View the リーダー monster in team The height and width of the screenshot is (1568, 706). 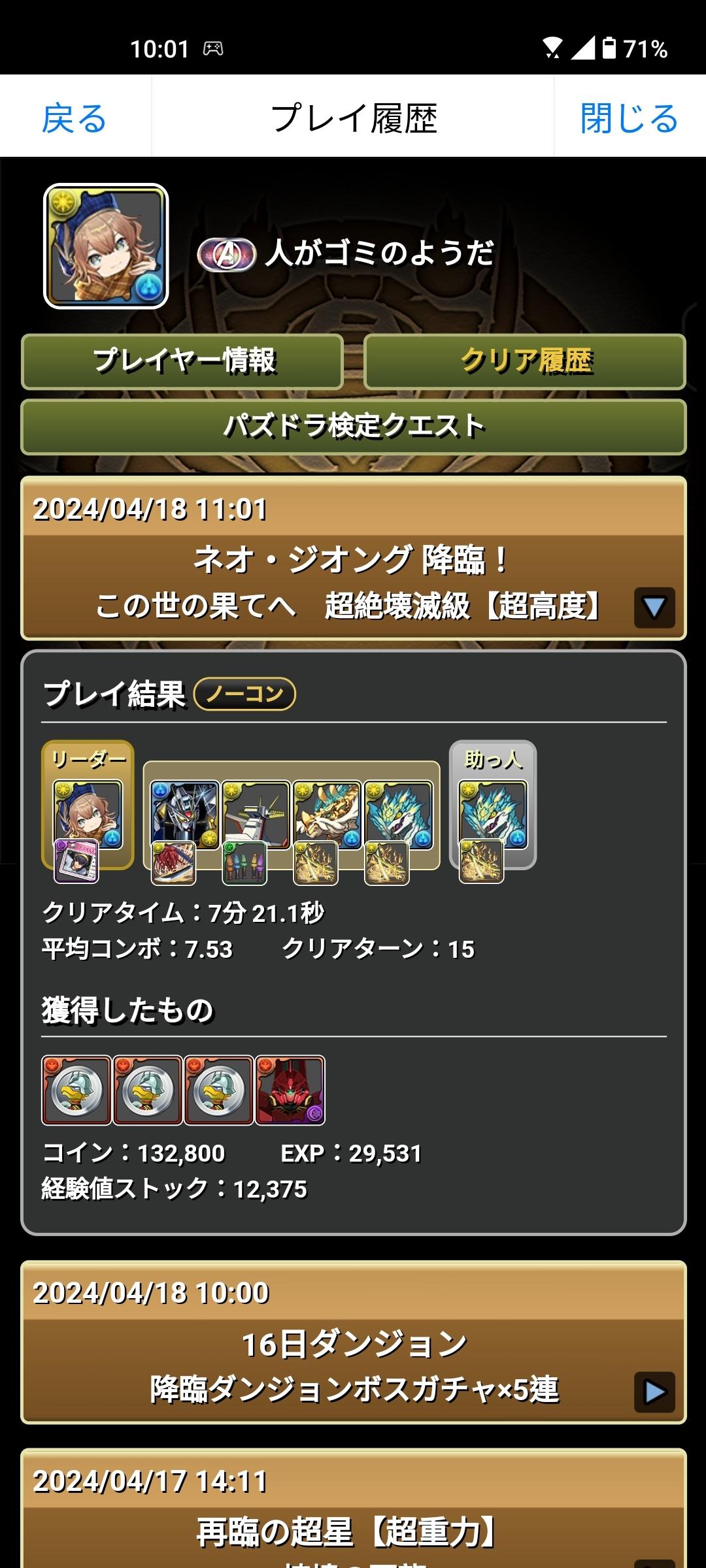(88, 814)
